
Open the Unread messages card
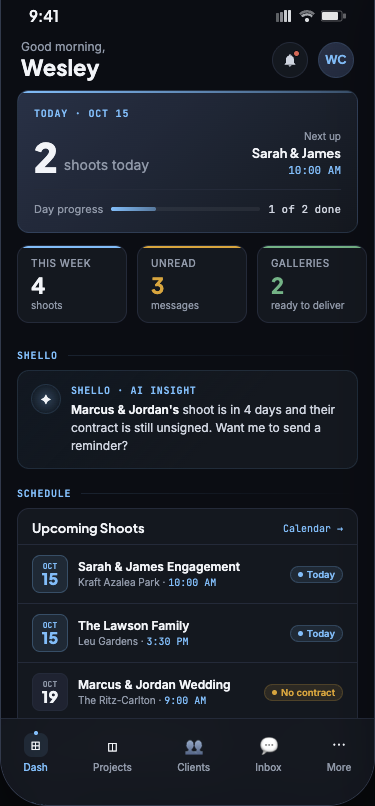pyautogui.click(x=192, y=284)
